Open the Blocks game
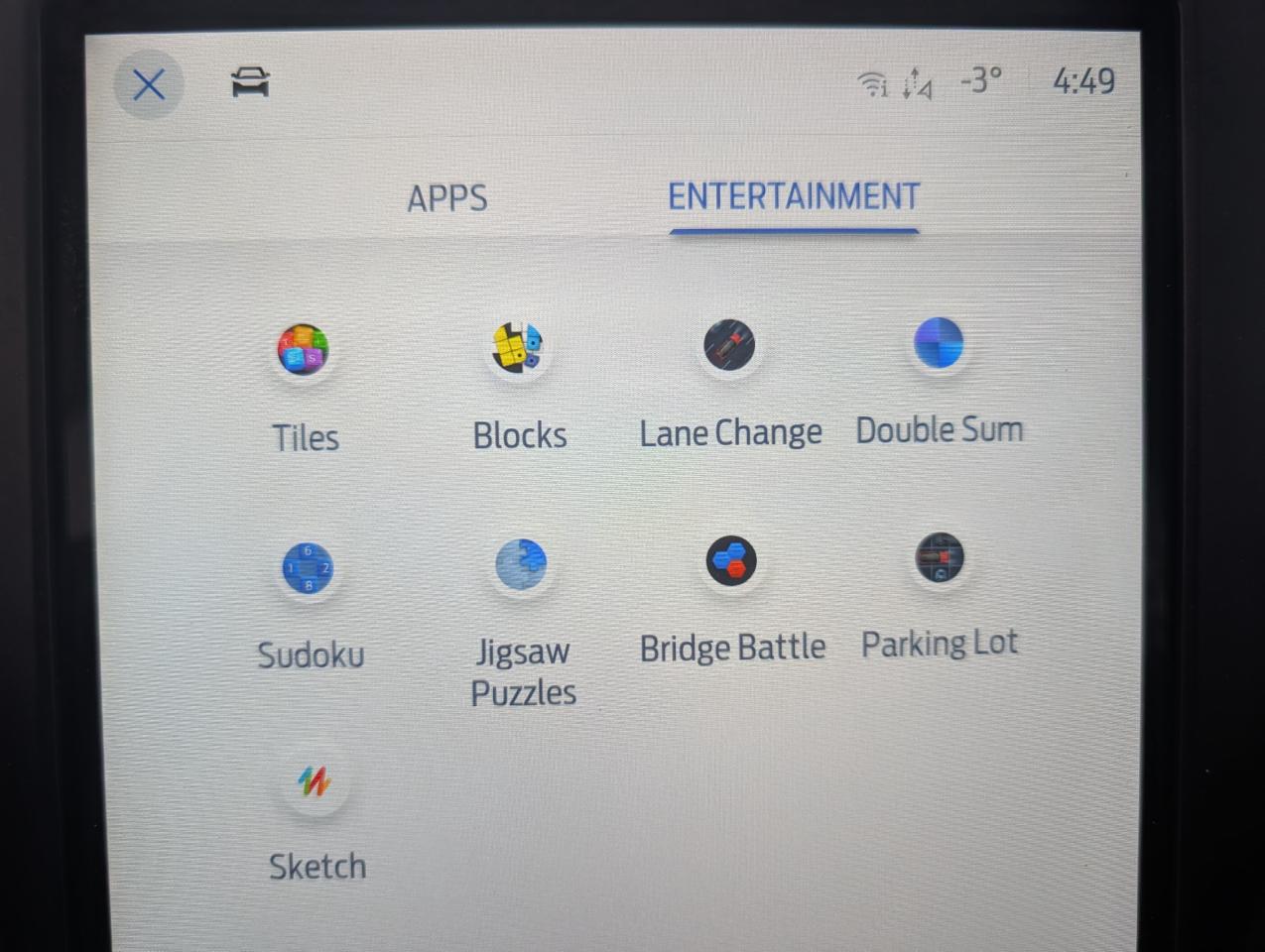 pos(518,348)
